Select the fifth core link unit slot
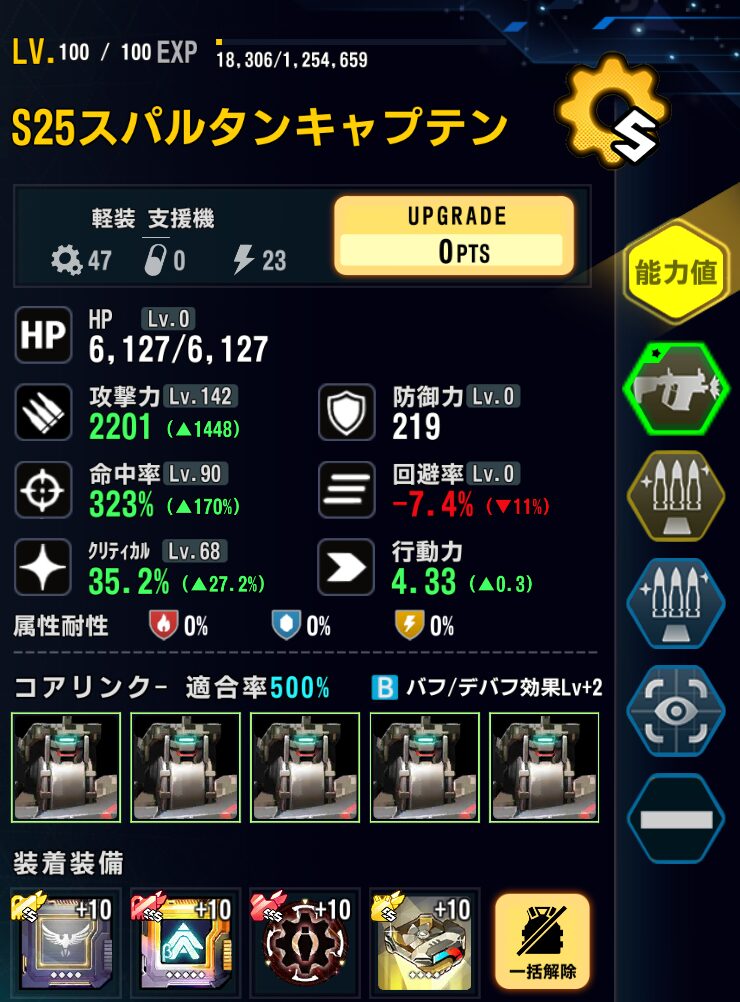 (x=544, y=768)
